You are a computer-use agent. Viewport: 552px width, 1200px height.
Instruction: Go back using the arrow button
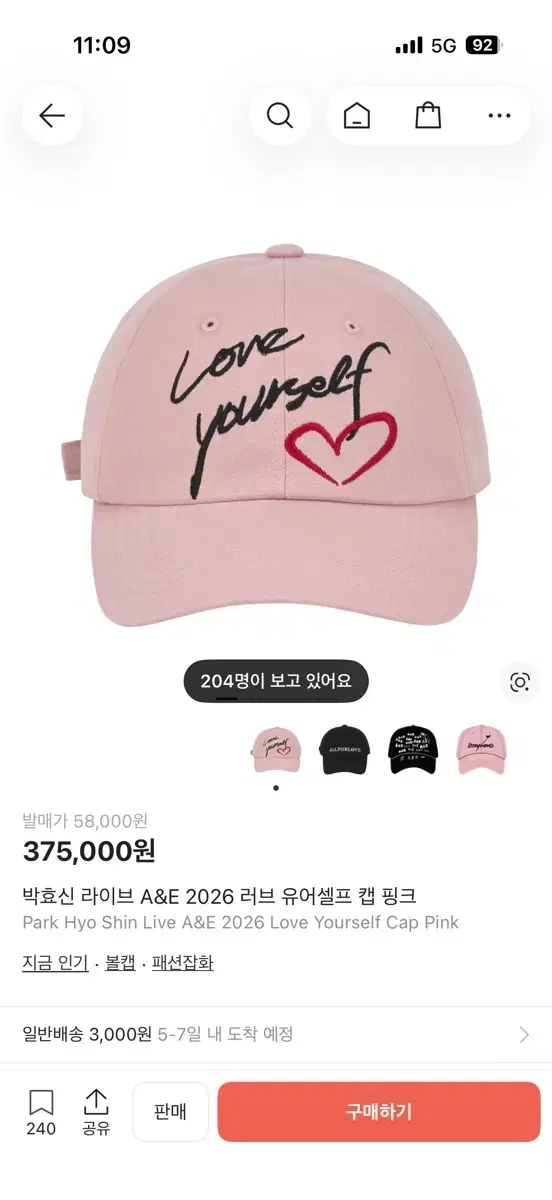click(x=52, y=116)
